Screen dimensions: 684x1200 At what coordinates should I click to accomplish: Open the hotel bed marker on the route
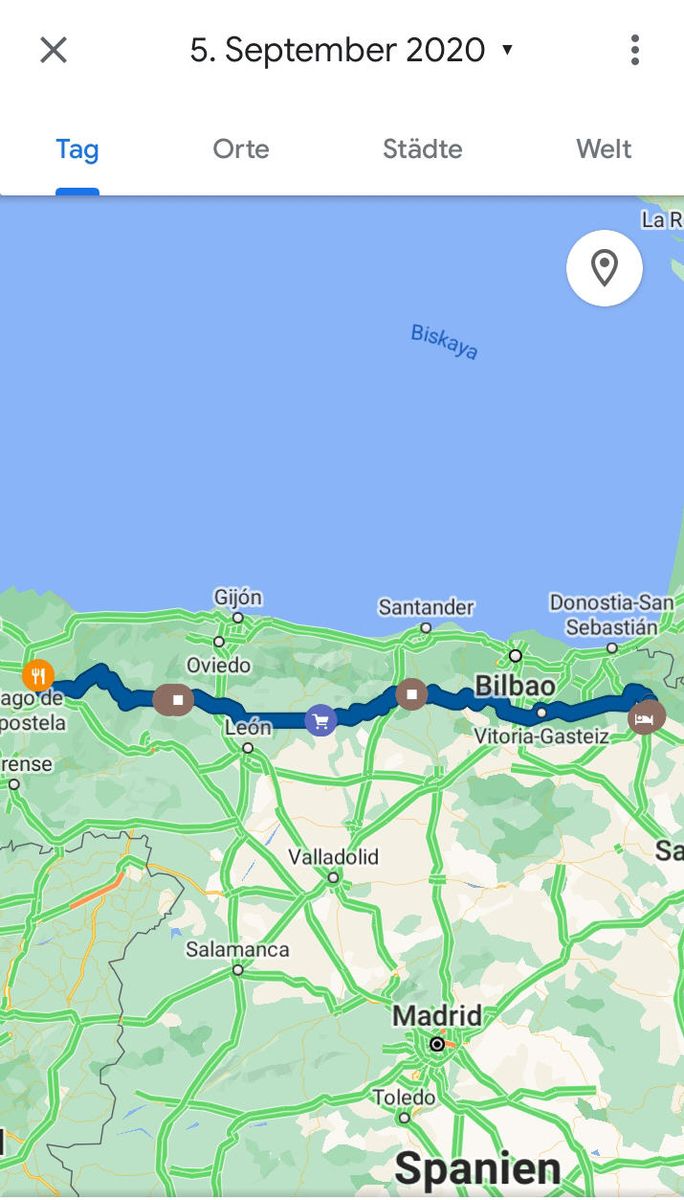[x=646, y=716]
